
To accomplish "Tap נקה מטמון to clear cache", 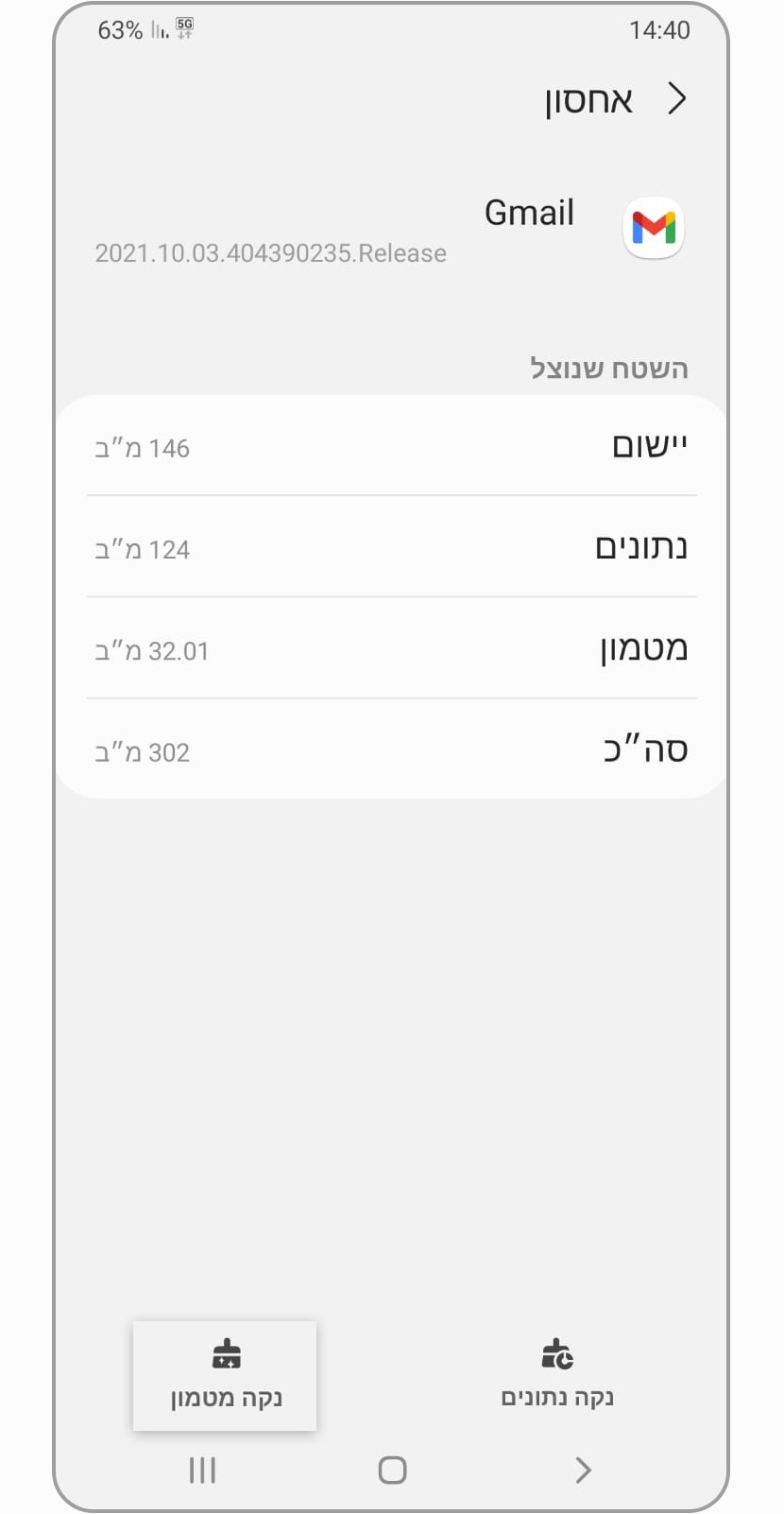I will click(225, 1375).
